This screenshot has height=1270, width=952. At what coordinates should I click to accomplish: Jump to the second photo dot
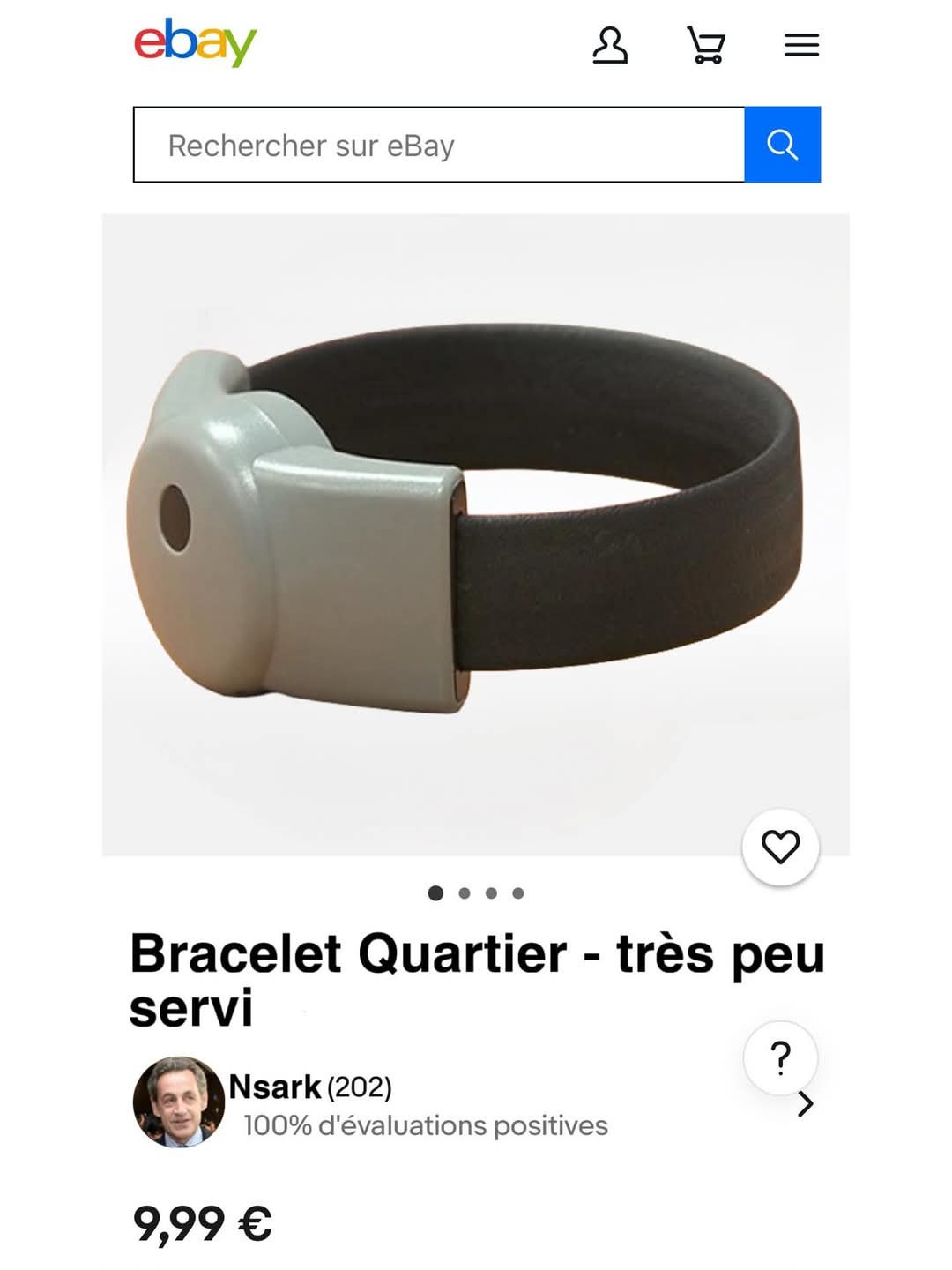[465, 893]
